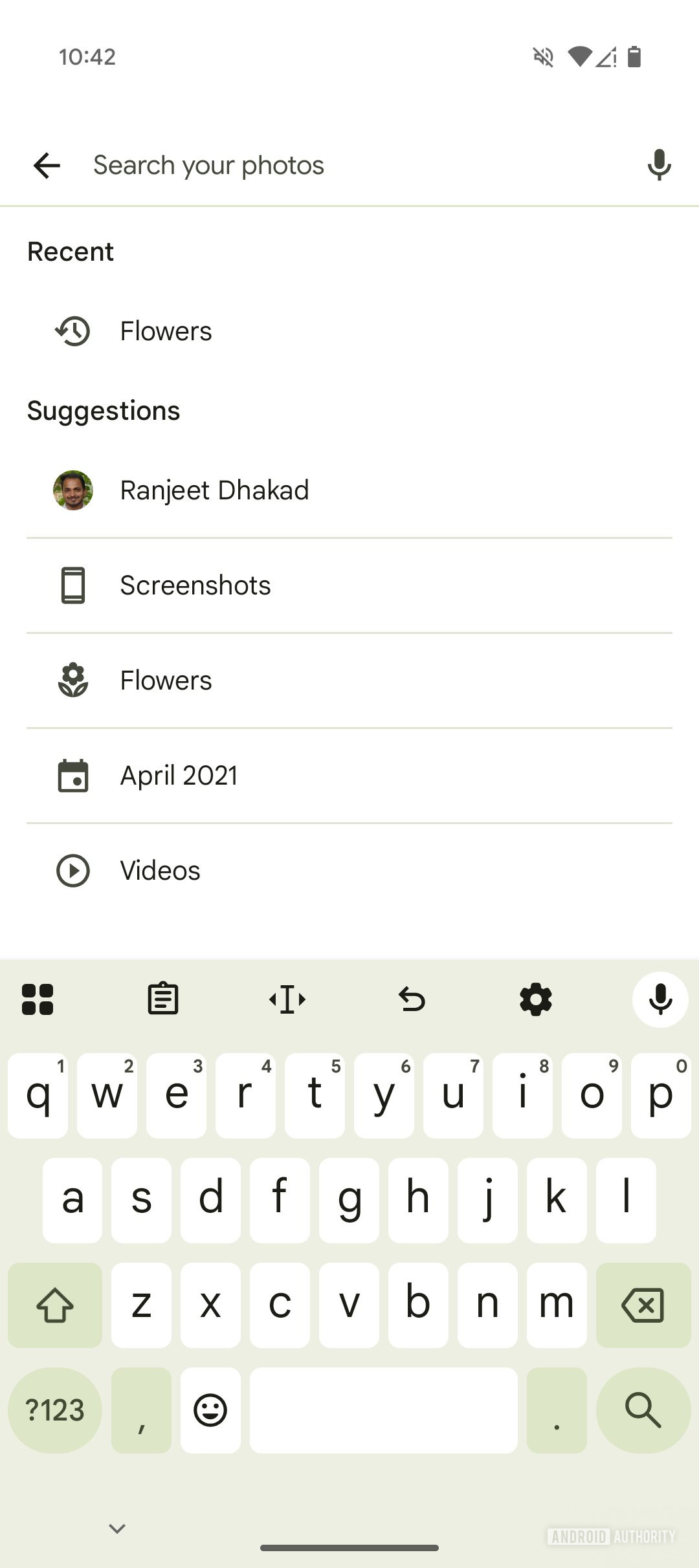The height and width of the screenshot is (1568, 699).
Task: Switch keyboard to ?123 symbols
Action: [x=55, y=1410]
